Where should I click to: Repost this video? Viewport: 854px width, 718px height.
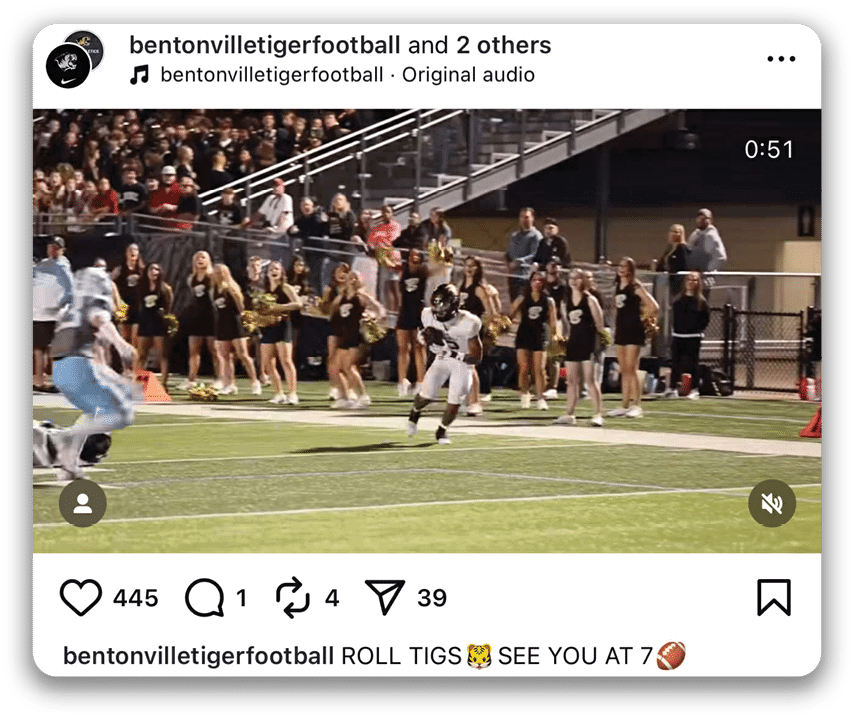coord(293,598)
